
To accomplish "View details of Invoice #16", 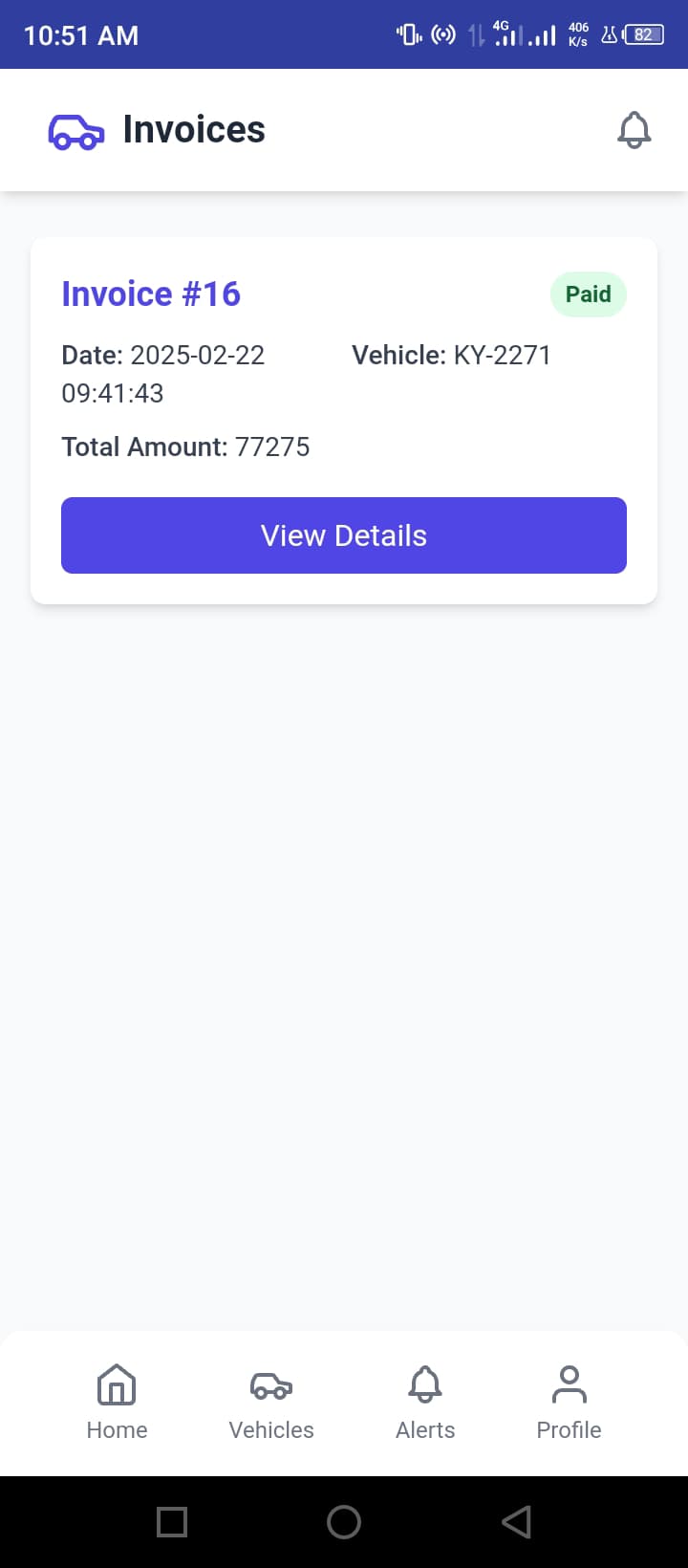I will (x=344, y=535).
